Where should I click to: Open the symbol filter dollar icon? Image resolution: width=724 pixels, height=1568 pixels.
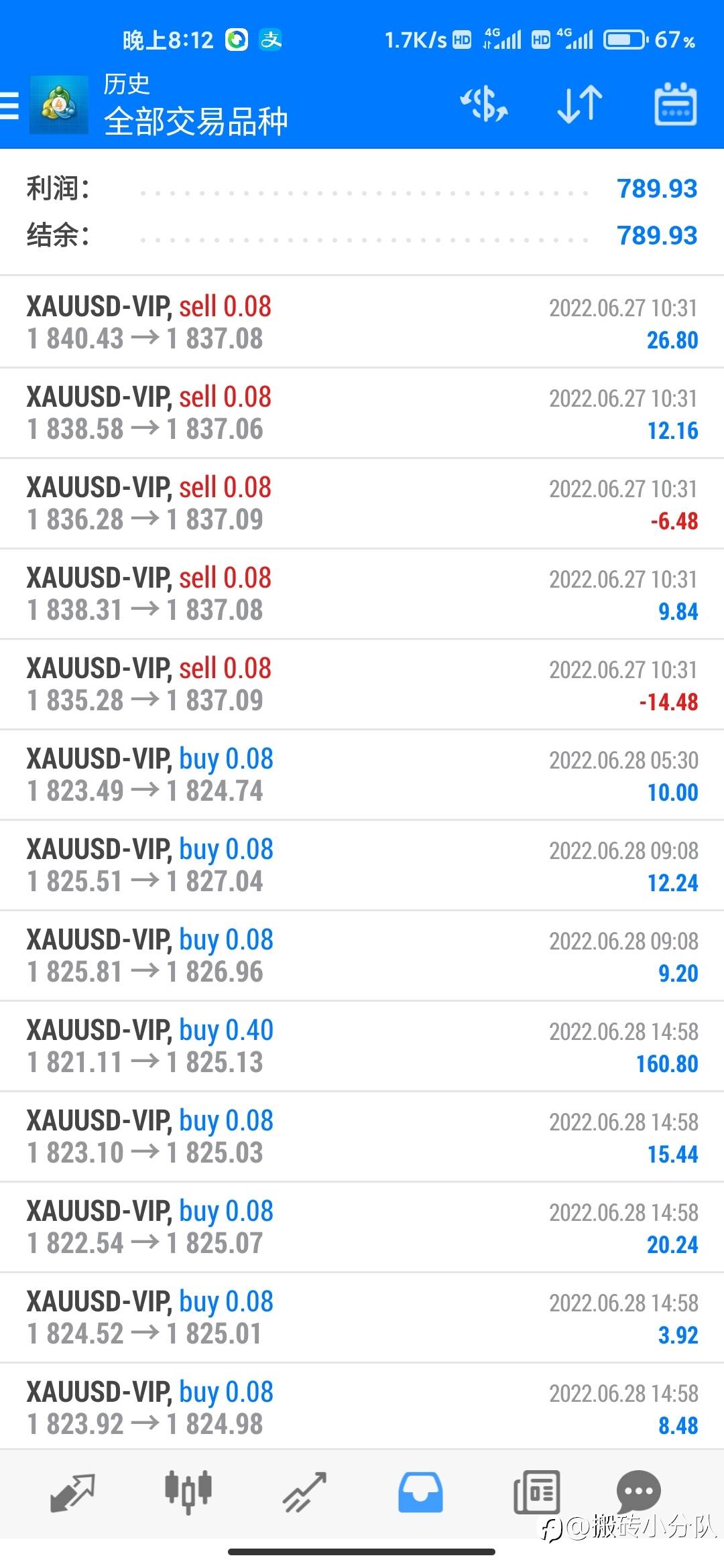click(x=483, y=105)
